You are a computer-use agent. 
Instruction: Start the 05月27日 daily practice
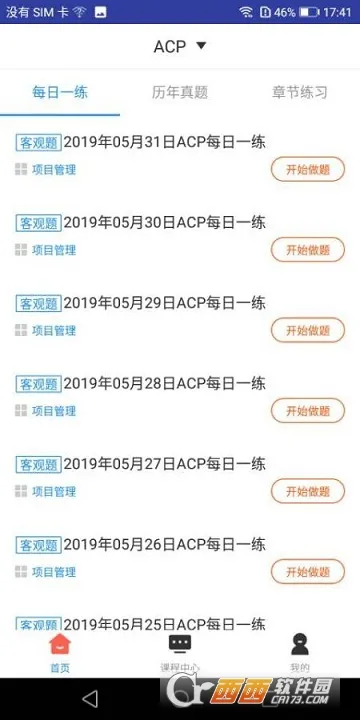(308, 491)
